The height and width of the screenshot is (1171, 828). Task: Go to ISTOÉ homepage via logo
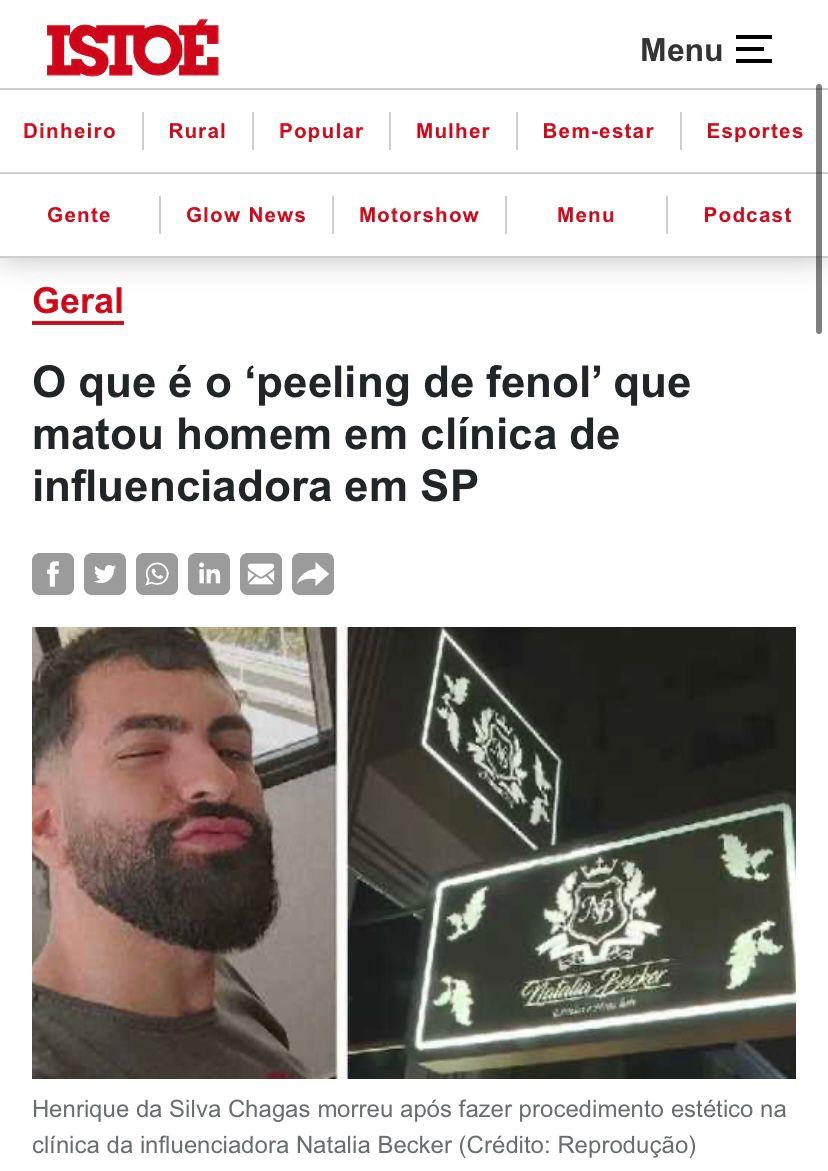[132, 49]
